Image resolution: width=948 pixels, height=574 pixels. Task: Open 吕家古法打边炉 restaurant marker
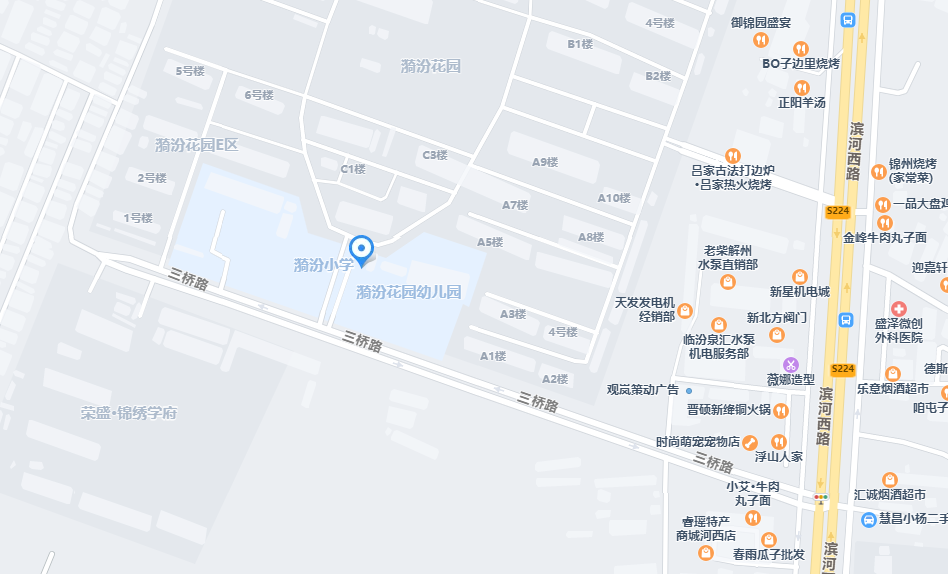pos(732,155)
